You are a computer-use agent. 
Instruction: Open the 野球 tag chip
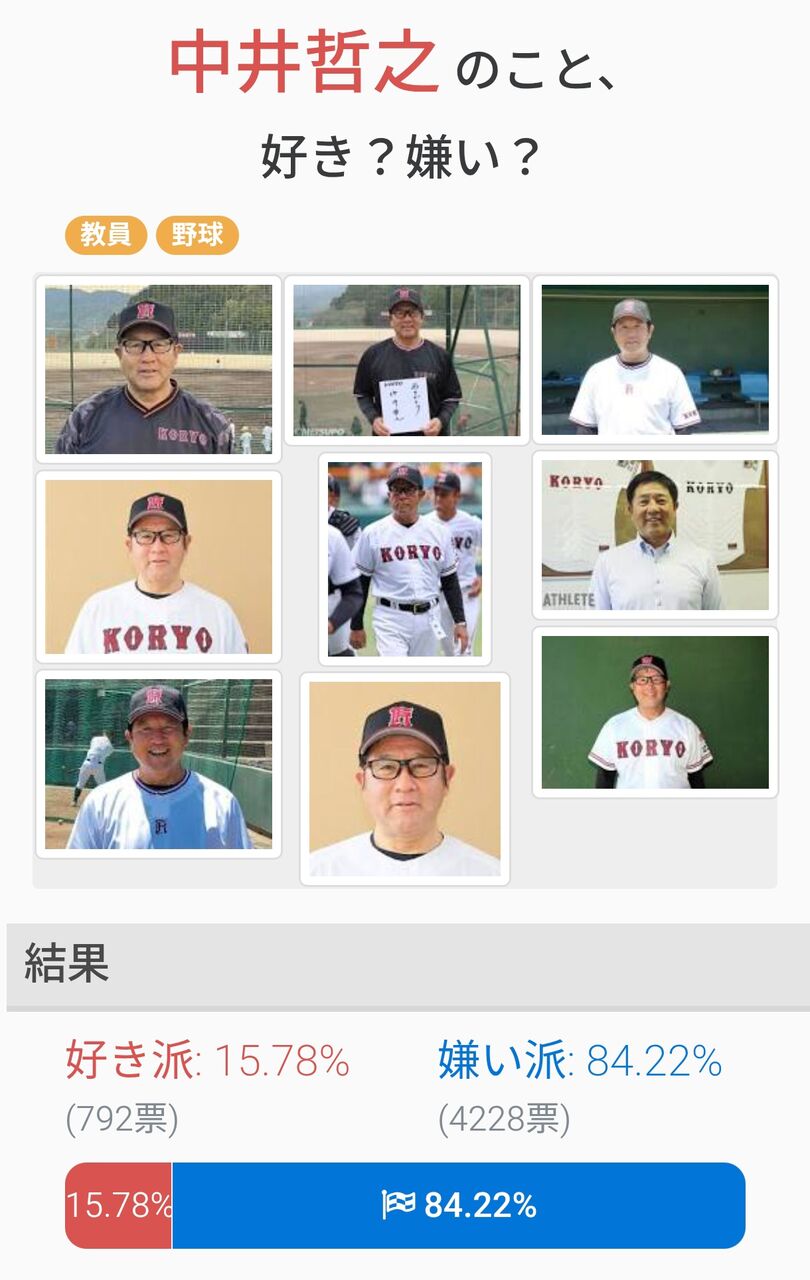[x=197, y=235]
